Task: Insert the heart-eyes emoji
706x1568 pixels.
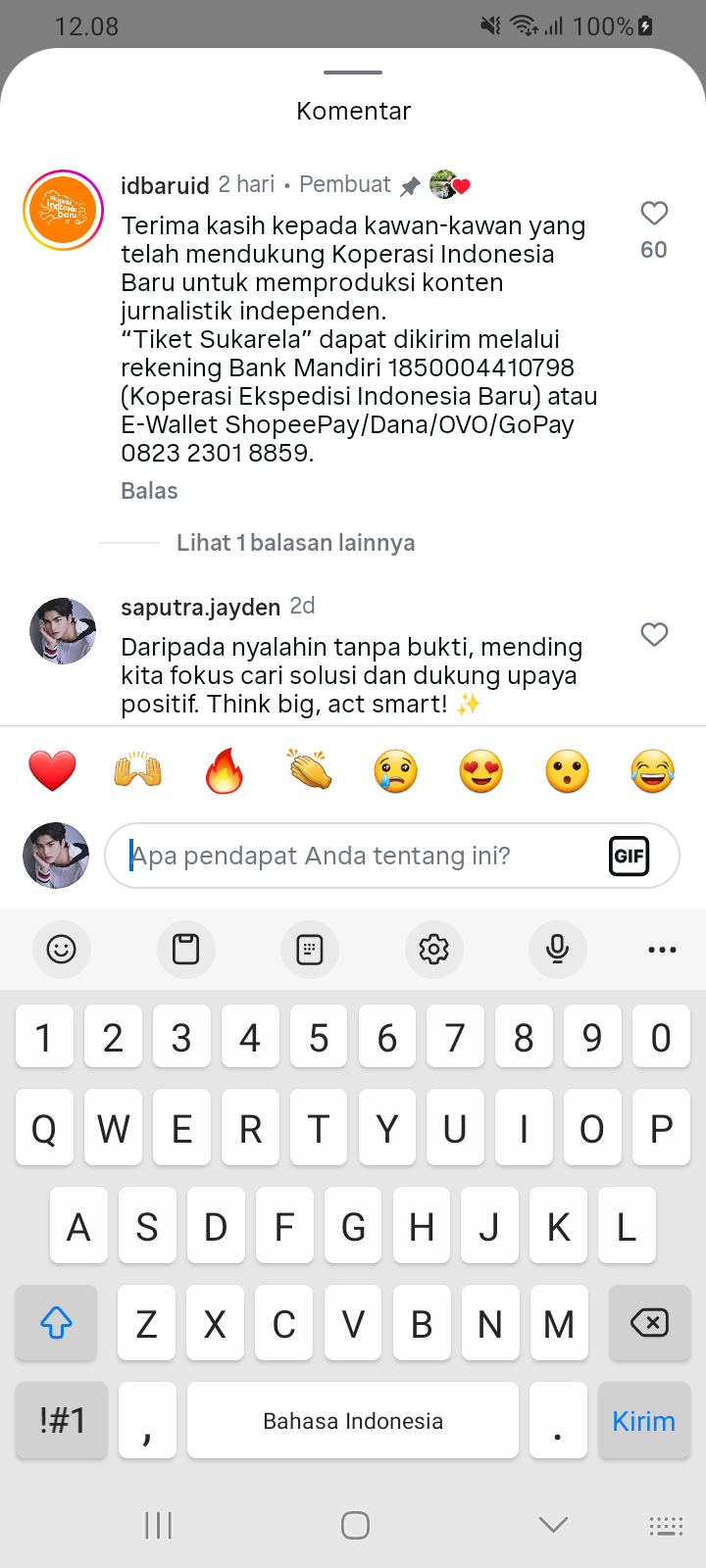Action: (x=480, y=771)
